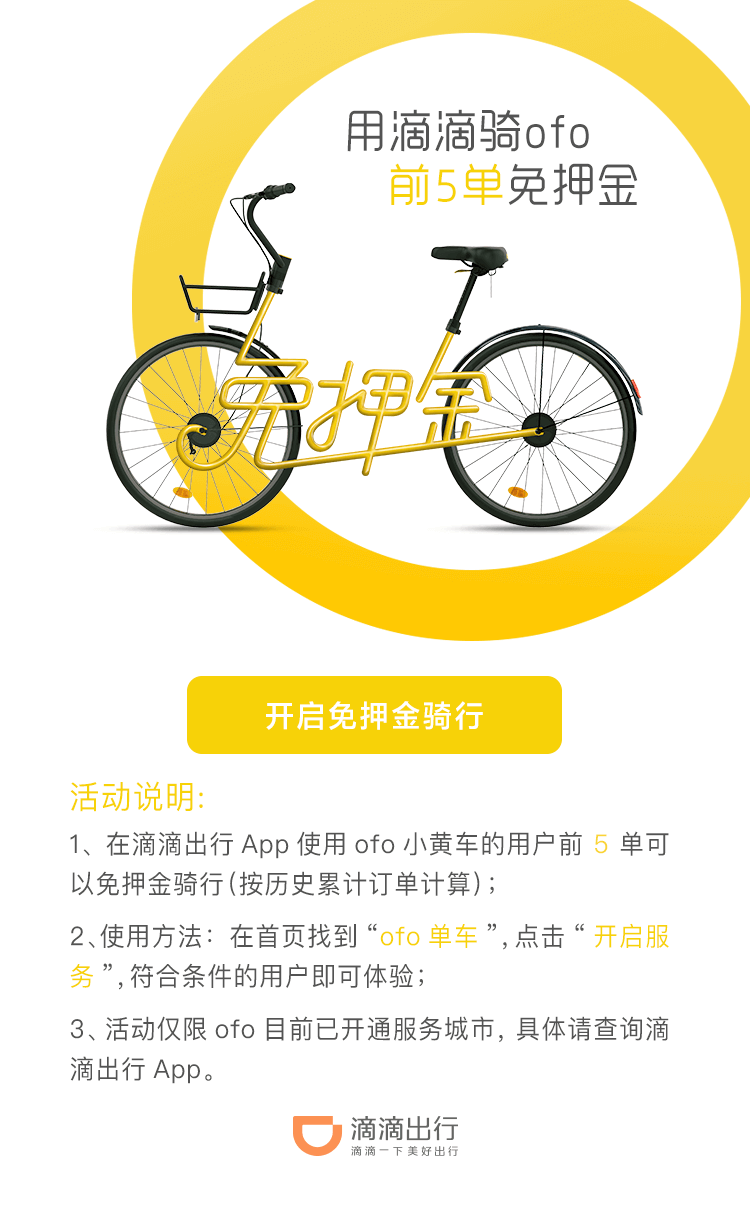Tap the 开启免押金骑行 button
The height and width of the screenshot is (1206, 750).
pyautogui.click(x=374, y=715)
